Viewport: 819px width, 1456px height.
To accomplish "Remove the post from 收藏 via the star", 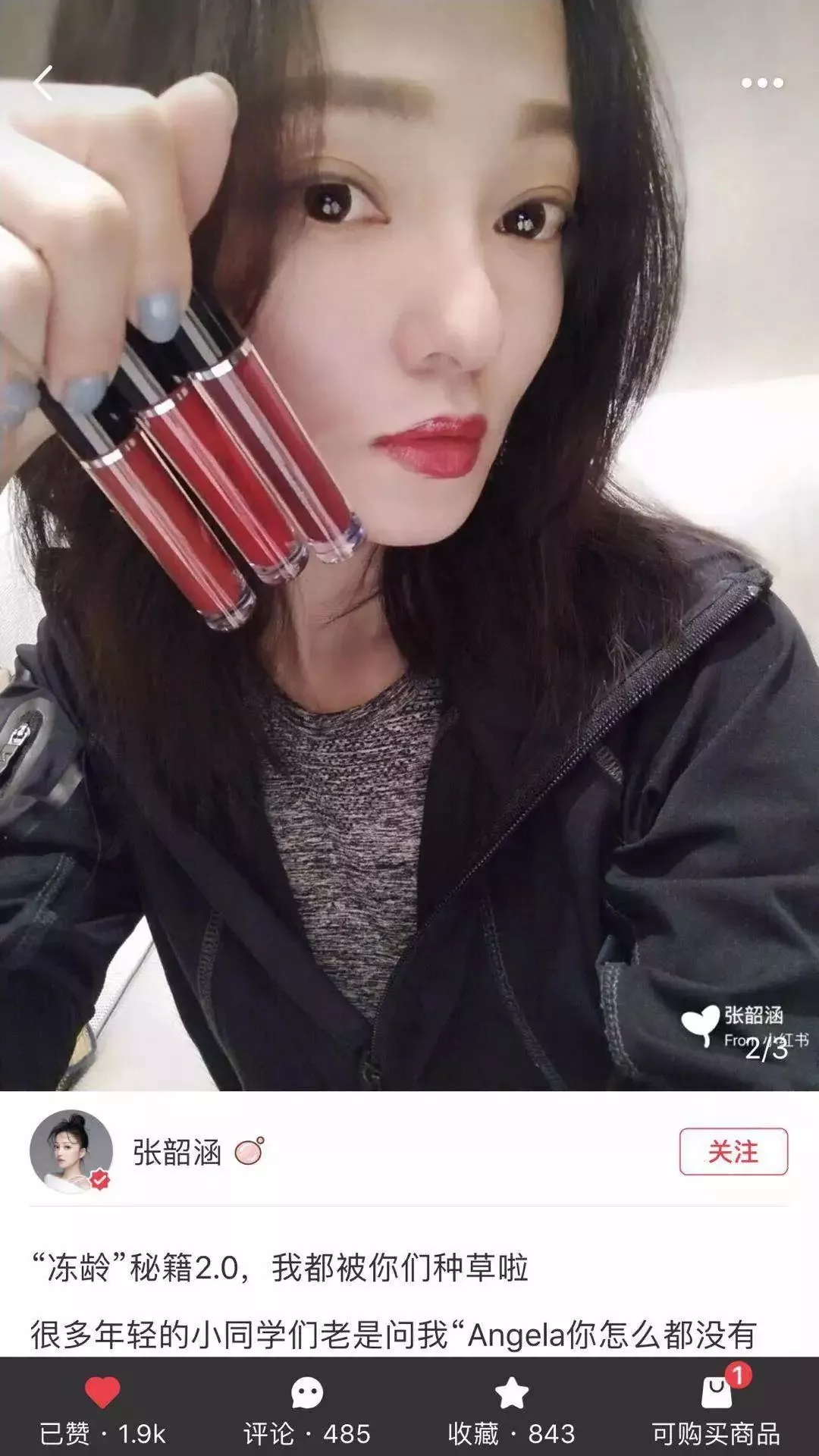I will pos(511,1394).
